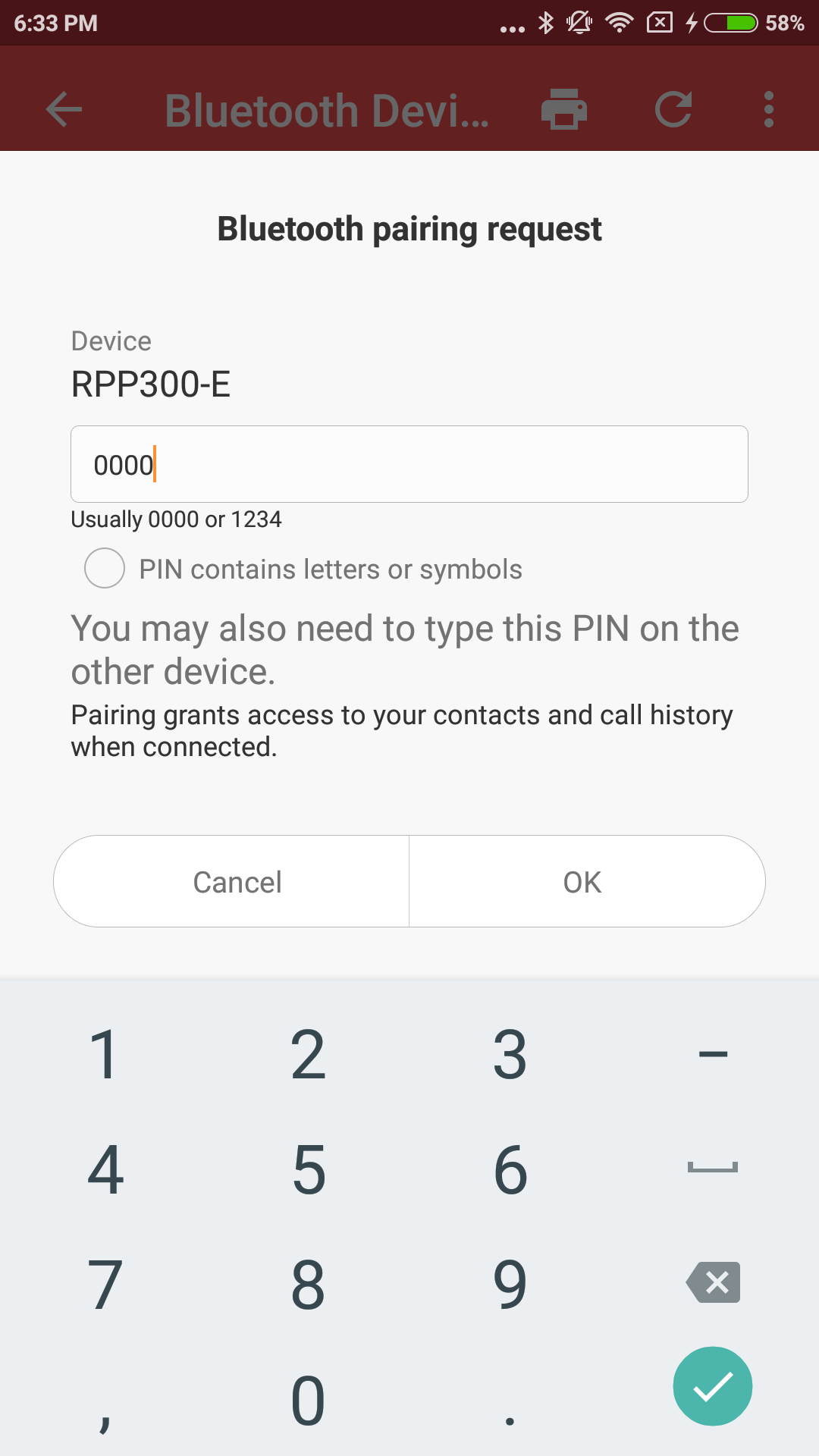Type digit 1 on the keypad
Screen dimensions: 819x1456
104,1054
